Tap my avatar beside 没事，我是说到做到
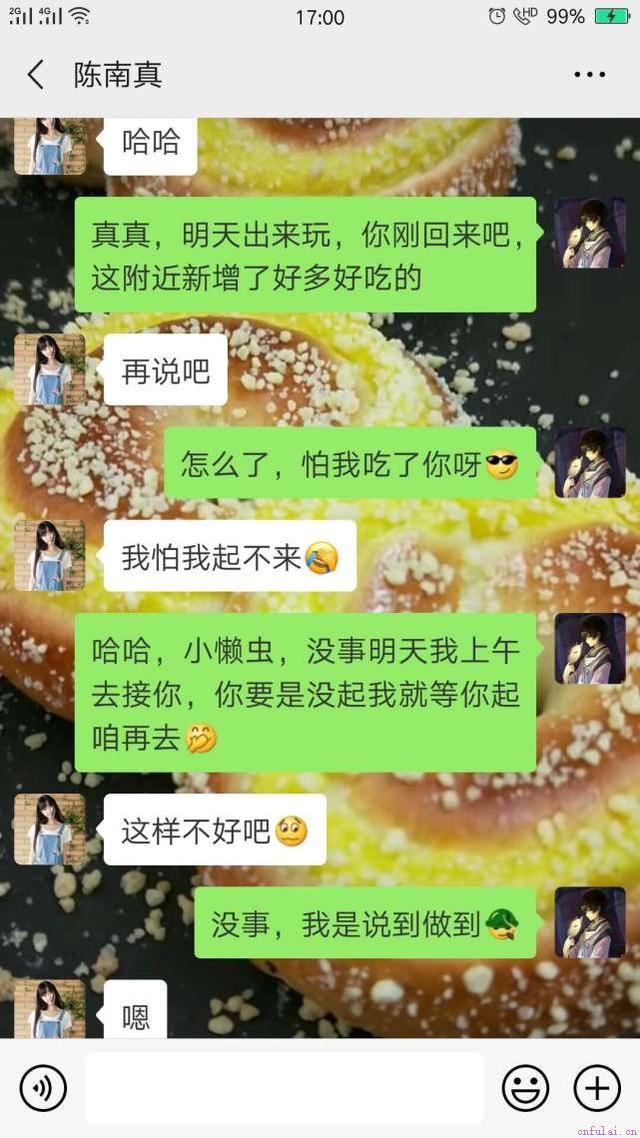 pyautogui.click(x=590, y=922)
